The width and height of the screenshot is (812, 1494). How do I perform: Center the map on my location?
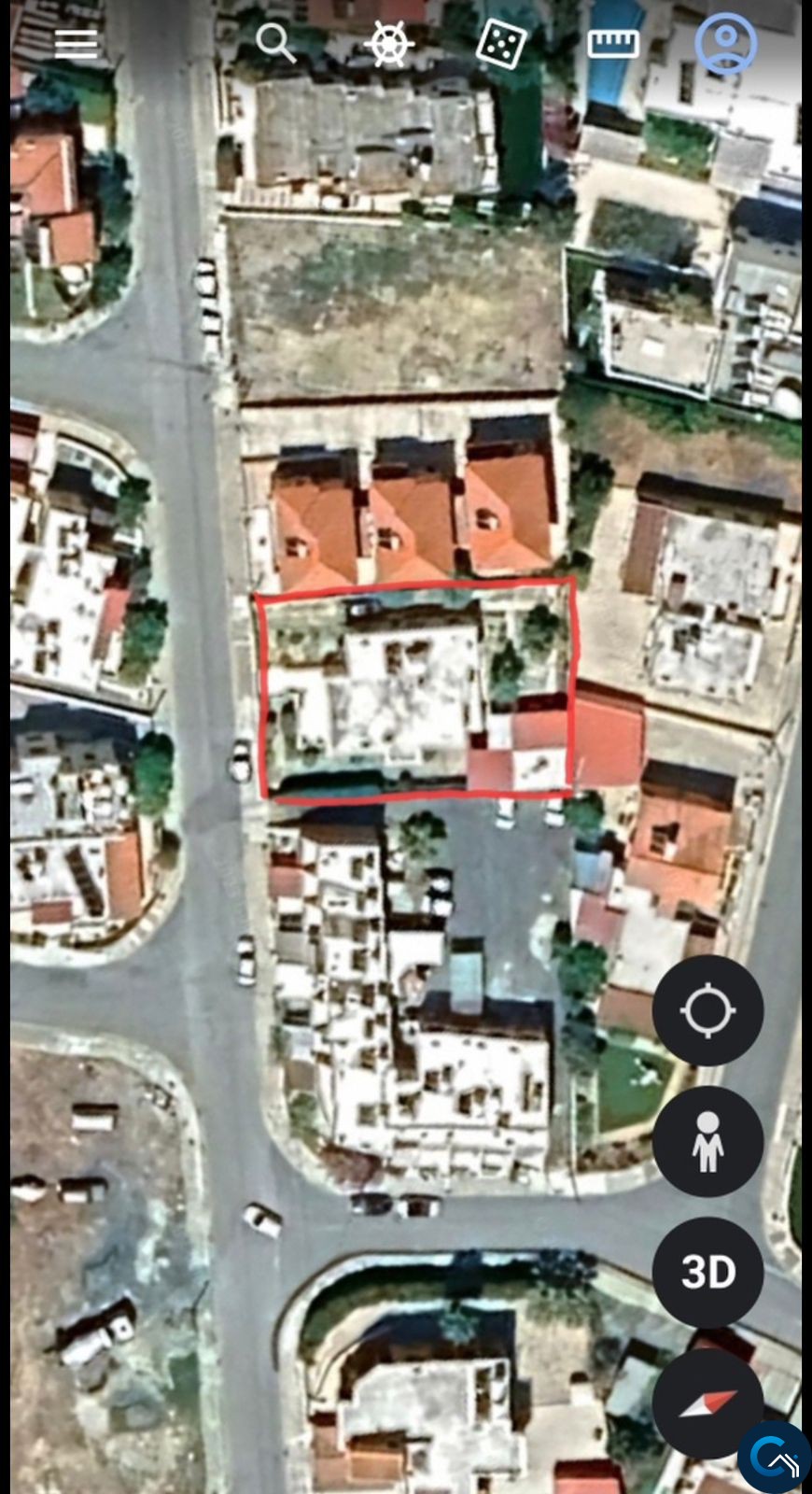pyautogui.click(x=707, y=1010)
